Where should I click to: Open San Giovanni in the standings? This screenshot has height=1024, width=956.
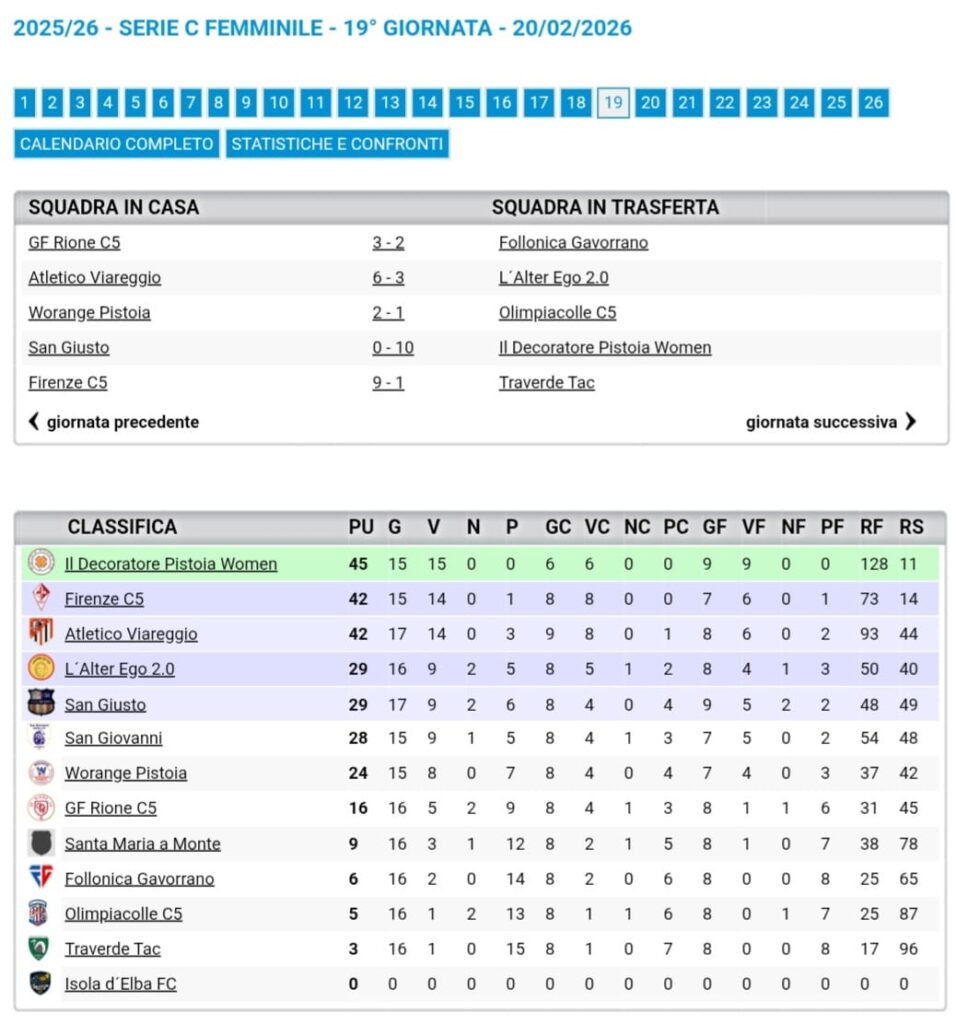(x=113, y=738)
